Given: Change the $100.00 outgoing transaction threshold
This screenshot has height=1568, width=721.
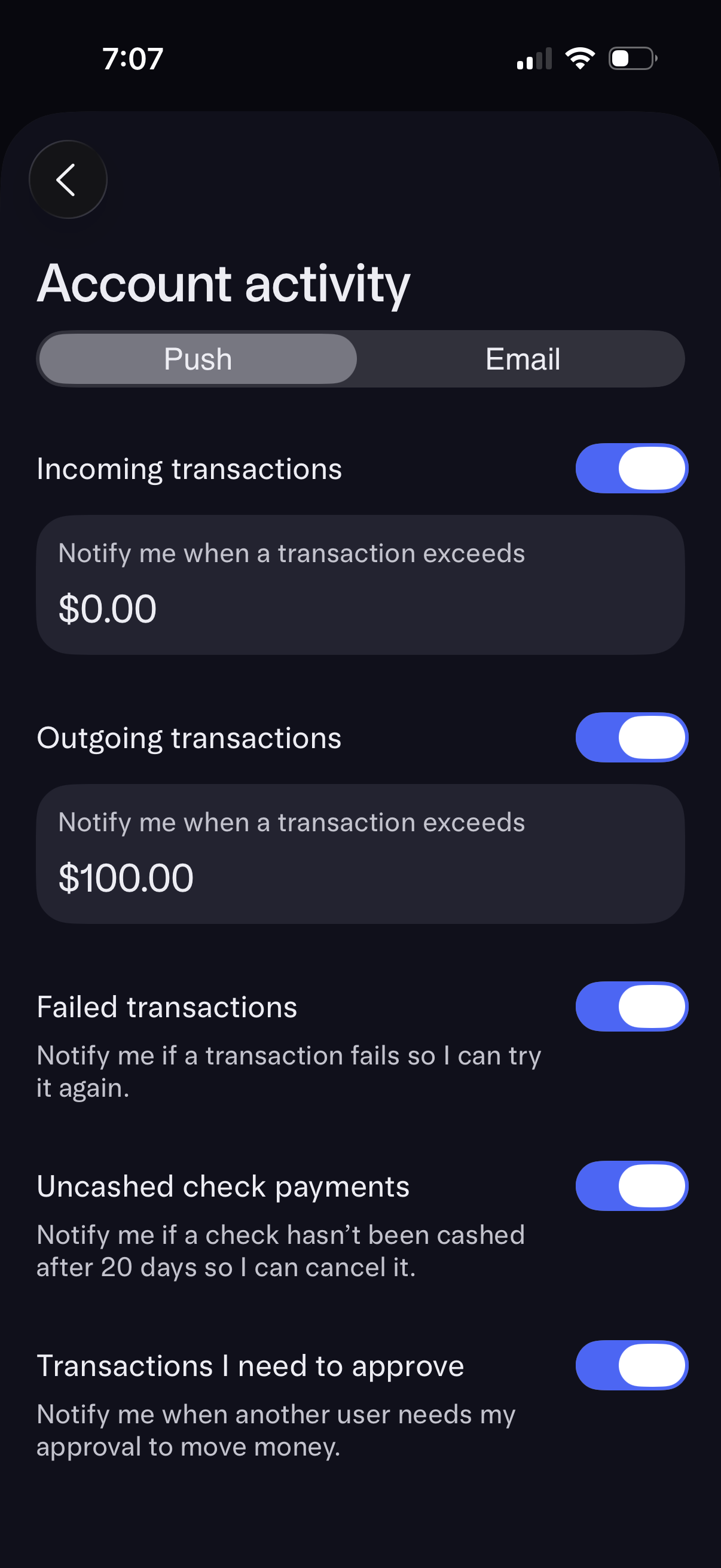Looking at the screenshot, I should tap(125, 876).
